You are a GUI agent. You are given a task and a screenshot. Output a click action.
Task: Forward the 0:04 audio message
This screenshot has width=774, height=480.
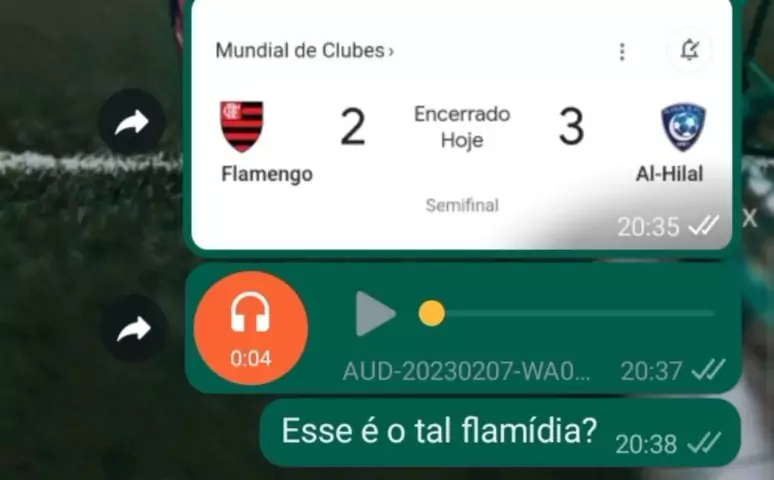[131, 328]
